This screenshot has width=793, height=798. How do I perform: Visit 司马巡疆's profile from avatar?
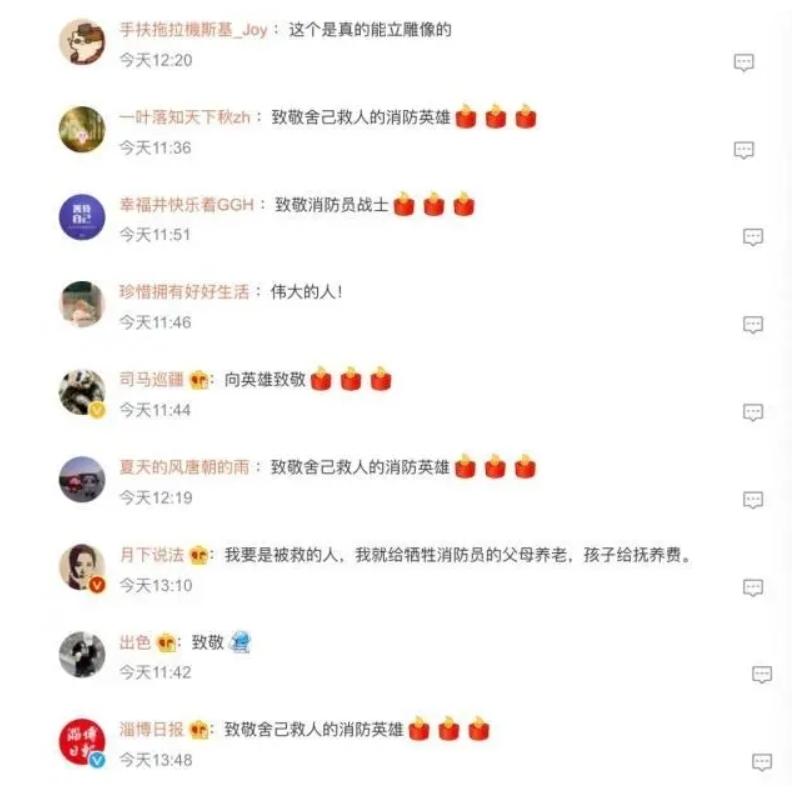82,392
